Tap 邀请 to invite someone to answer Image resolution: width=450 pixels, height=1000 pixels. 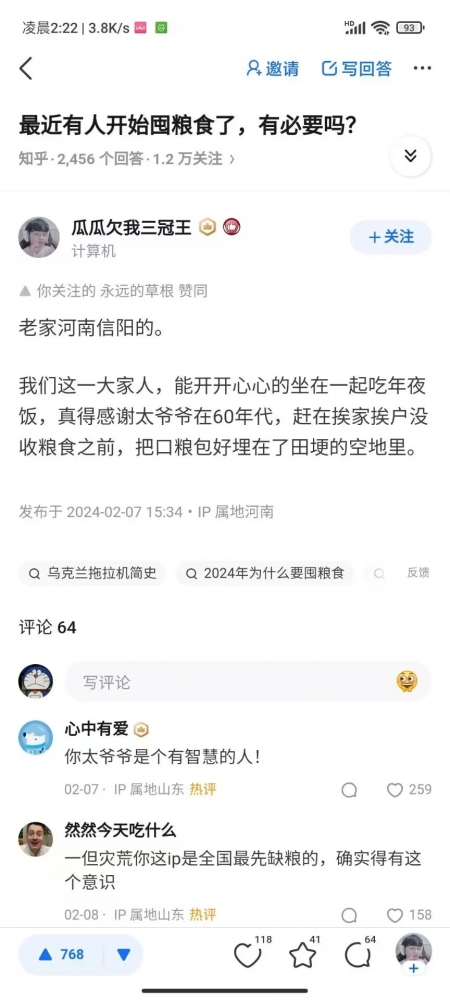tap(273, 68)
